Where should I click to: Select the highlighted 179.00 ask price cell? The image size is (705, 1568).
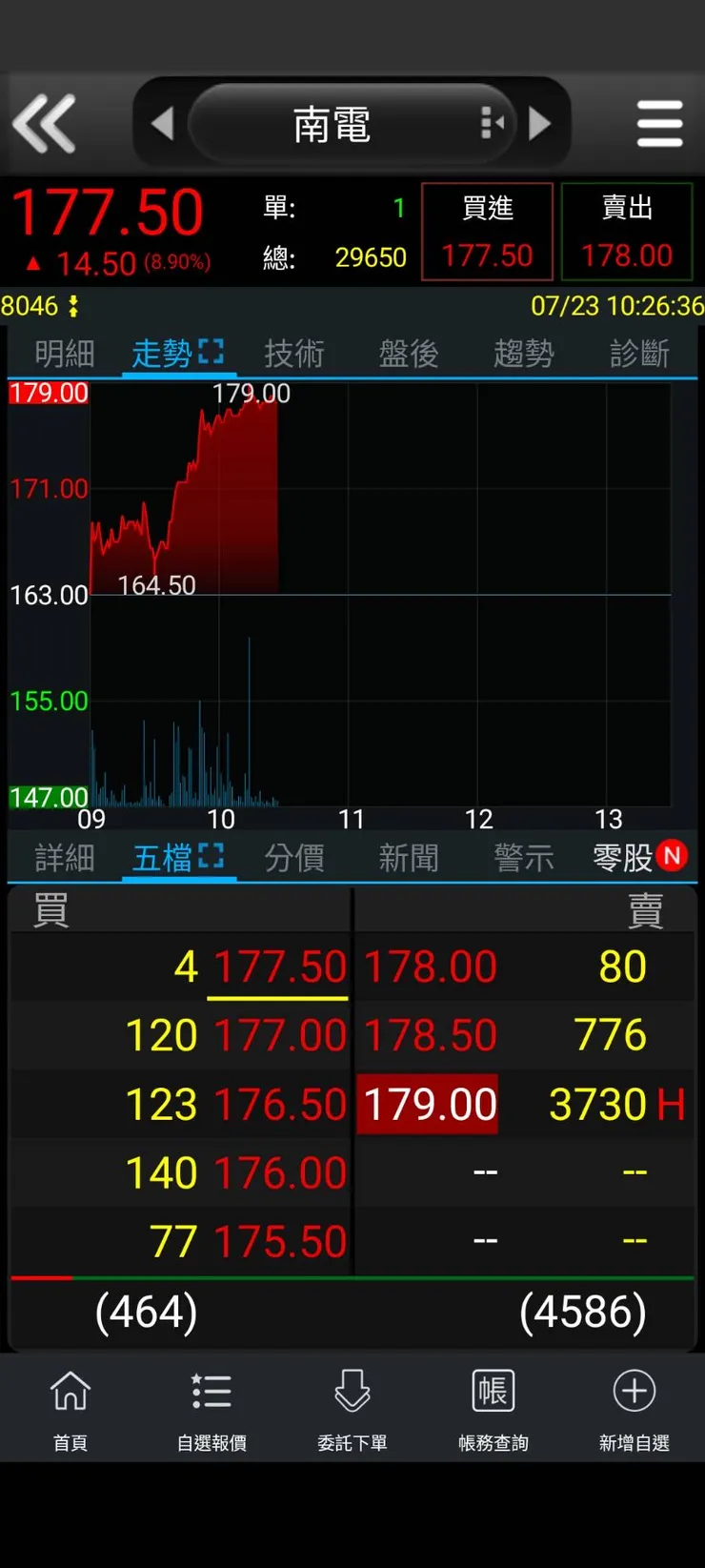[427, 1103]
